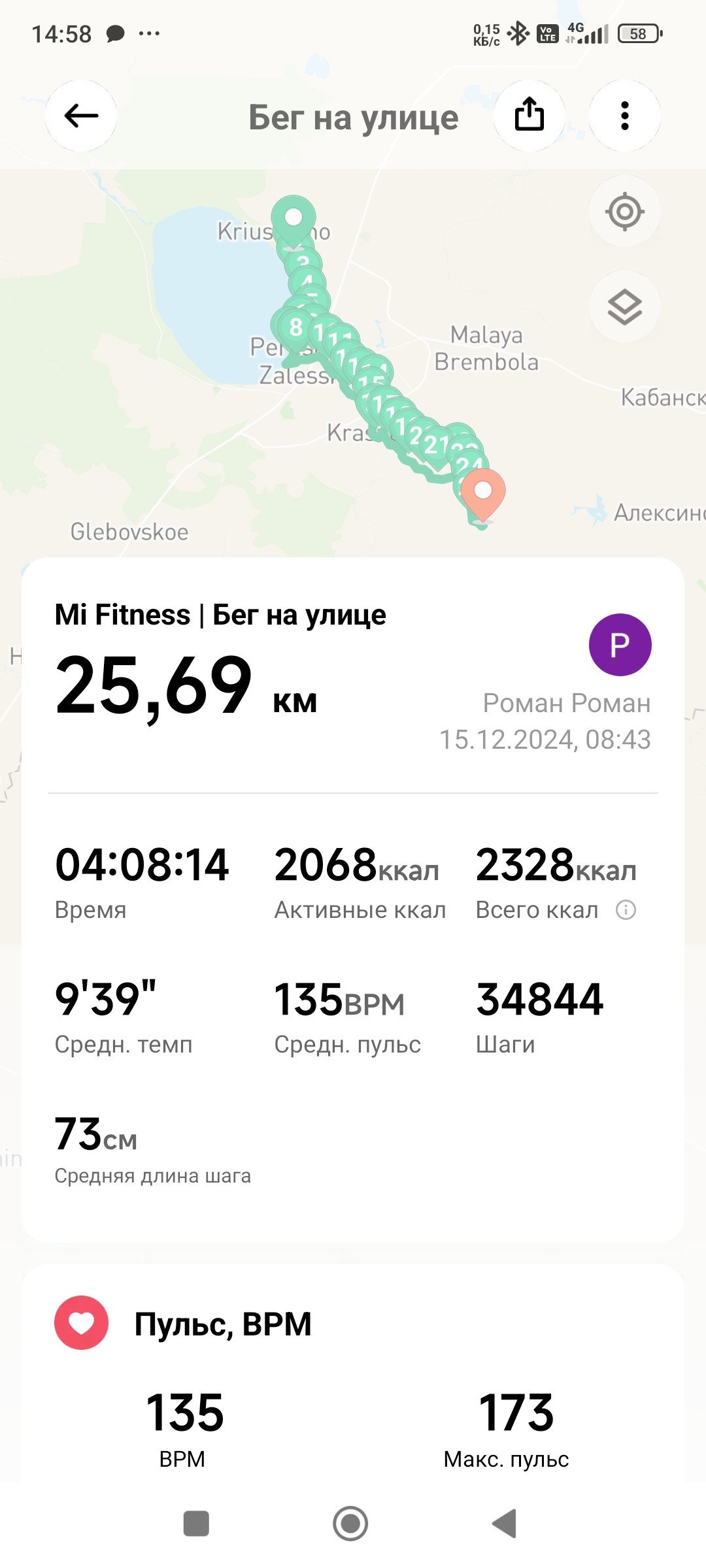Change the map layers
The width and height of the screenshot is (706, 1568).
(625, 306)
